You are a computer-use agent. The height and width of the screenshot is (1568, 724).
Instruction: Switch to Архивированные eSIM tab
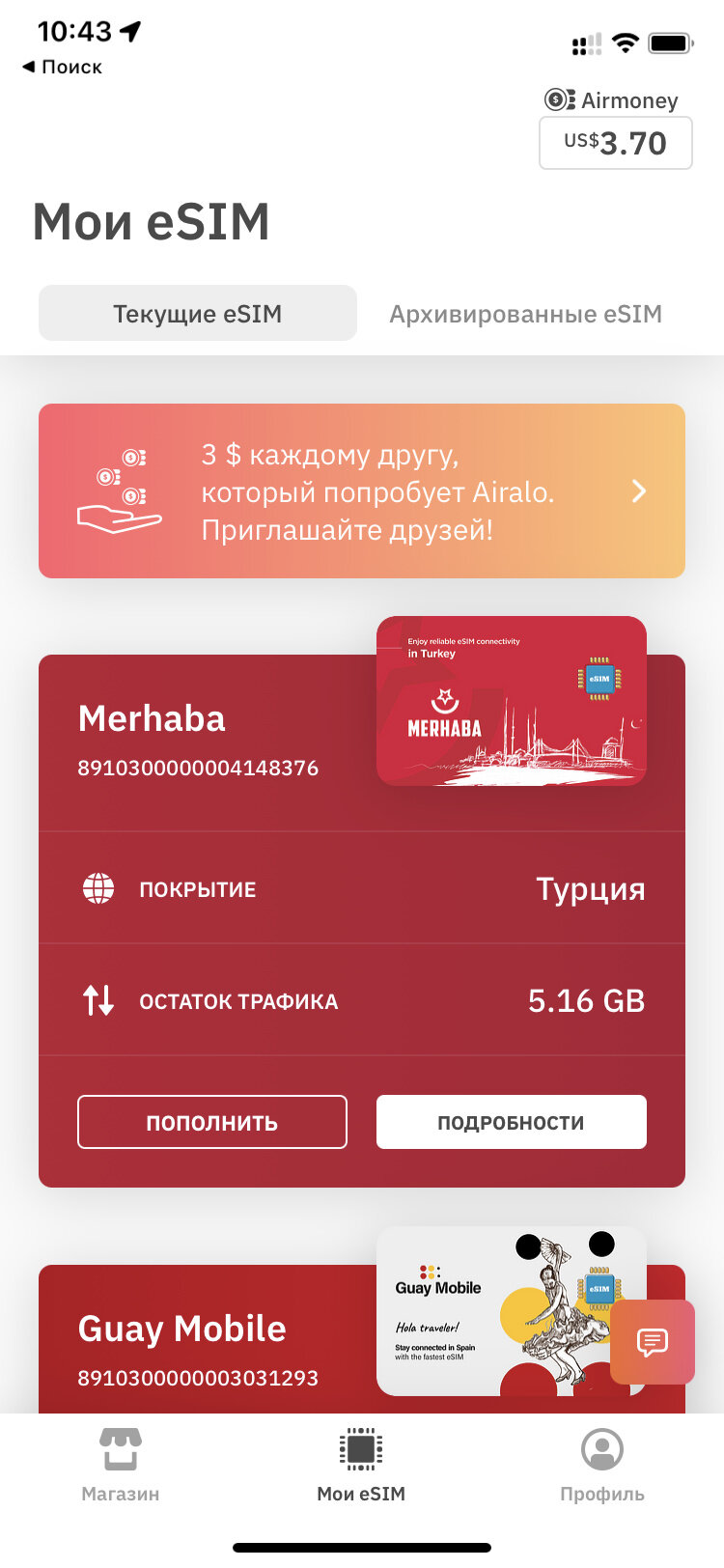coord(525,314)
